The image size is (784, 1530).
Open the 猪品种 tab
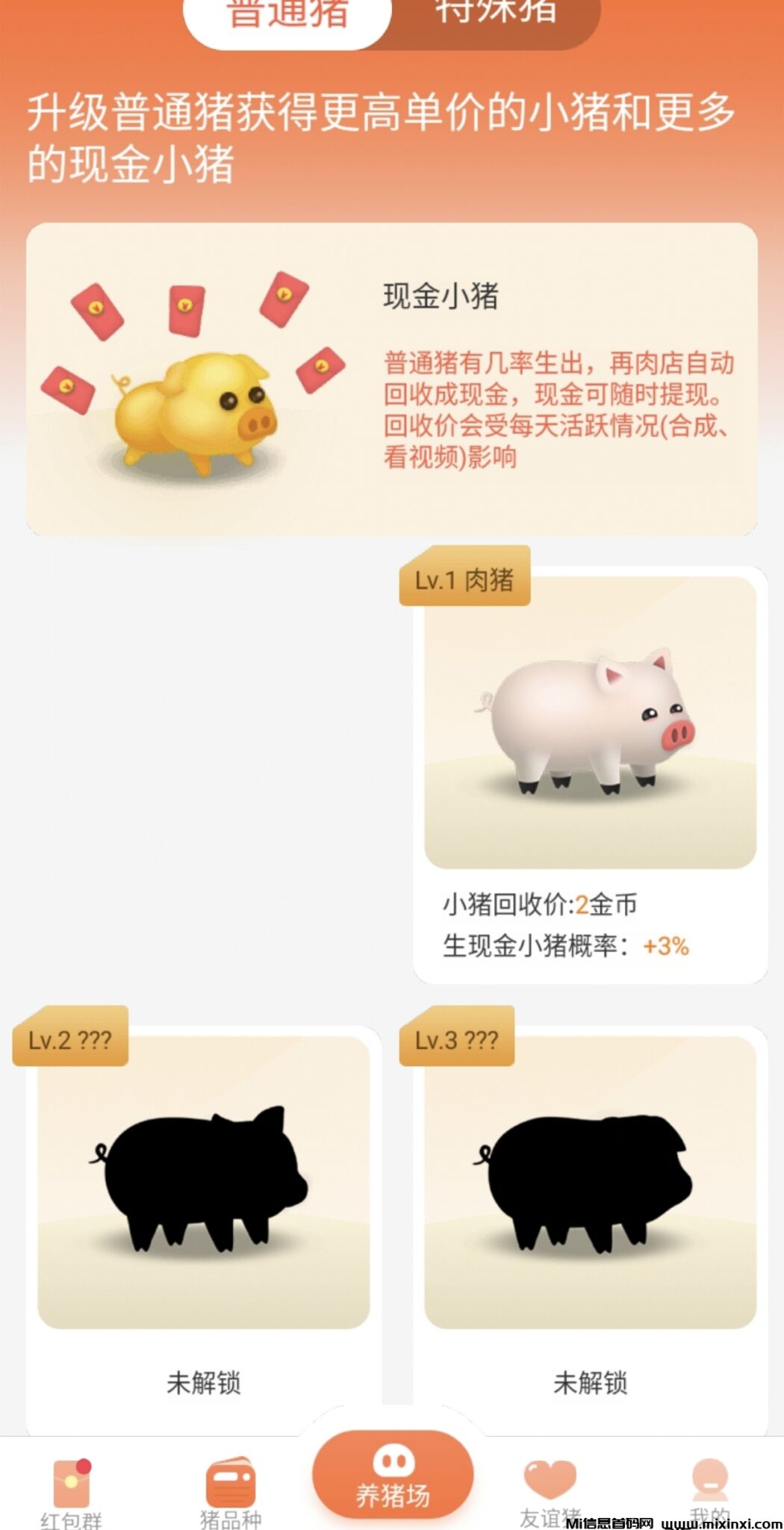(231, 1491)
